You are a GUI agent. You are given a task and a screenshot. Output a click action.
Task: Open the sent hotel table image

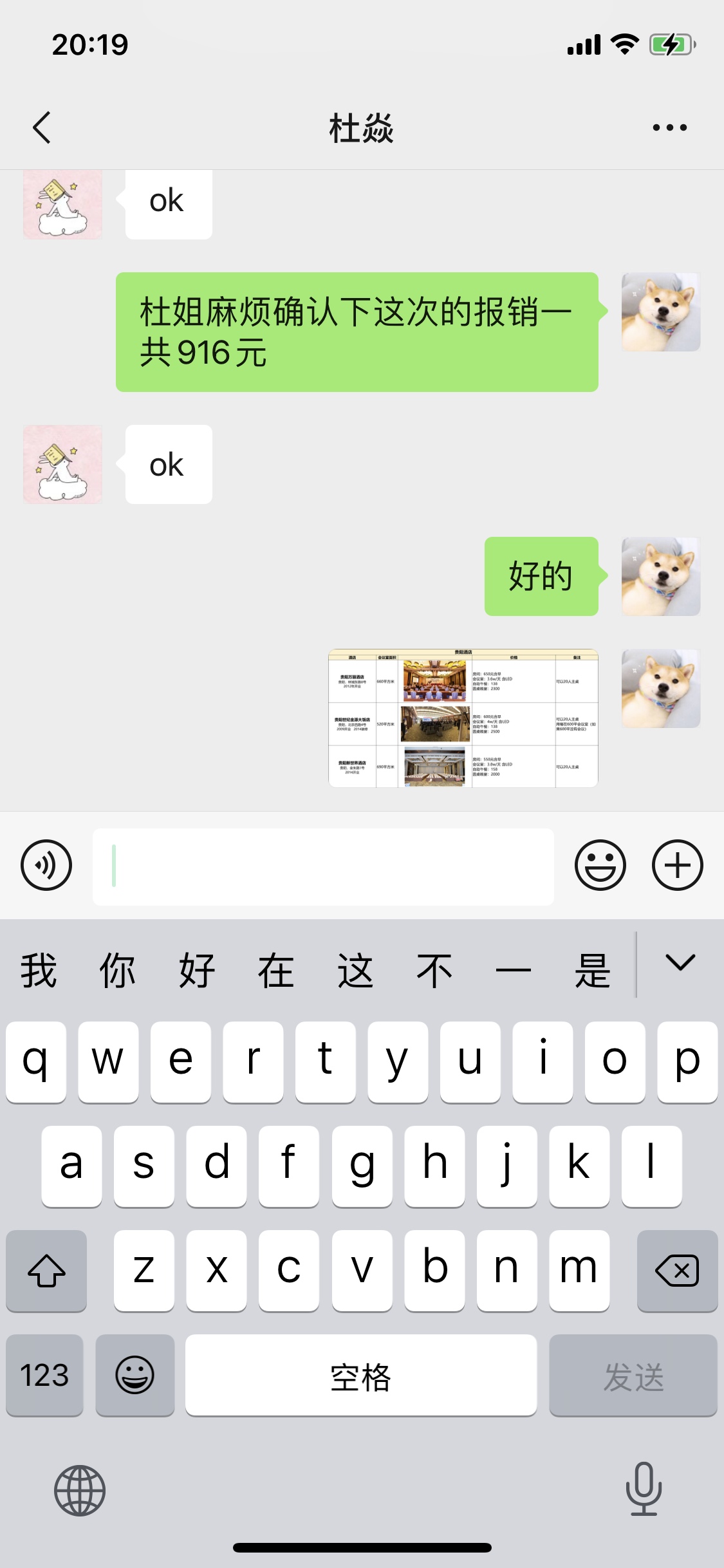coord(463,718)
